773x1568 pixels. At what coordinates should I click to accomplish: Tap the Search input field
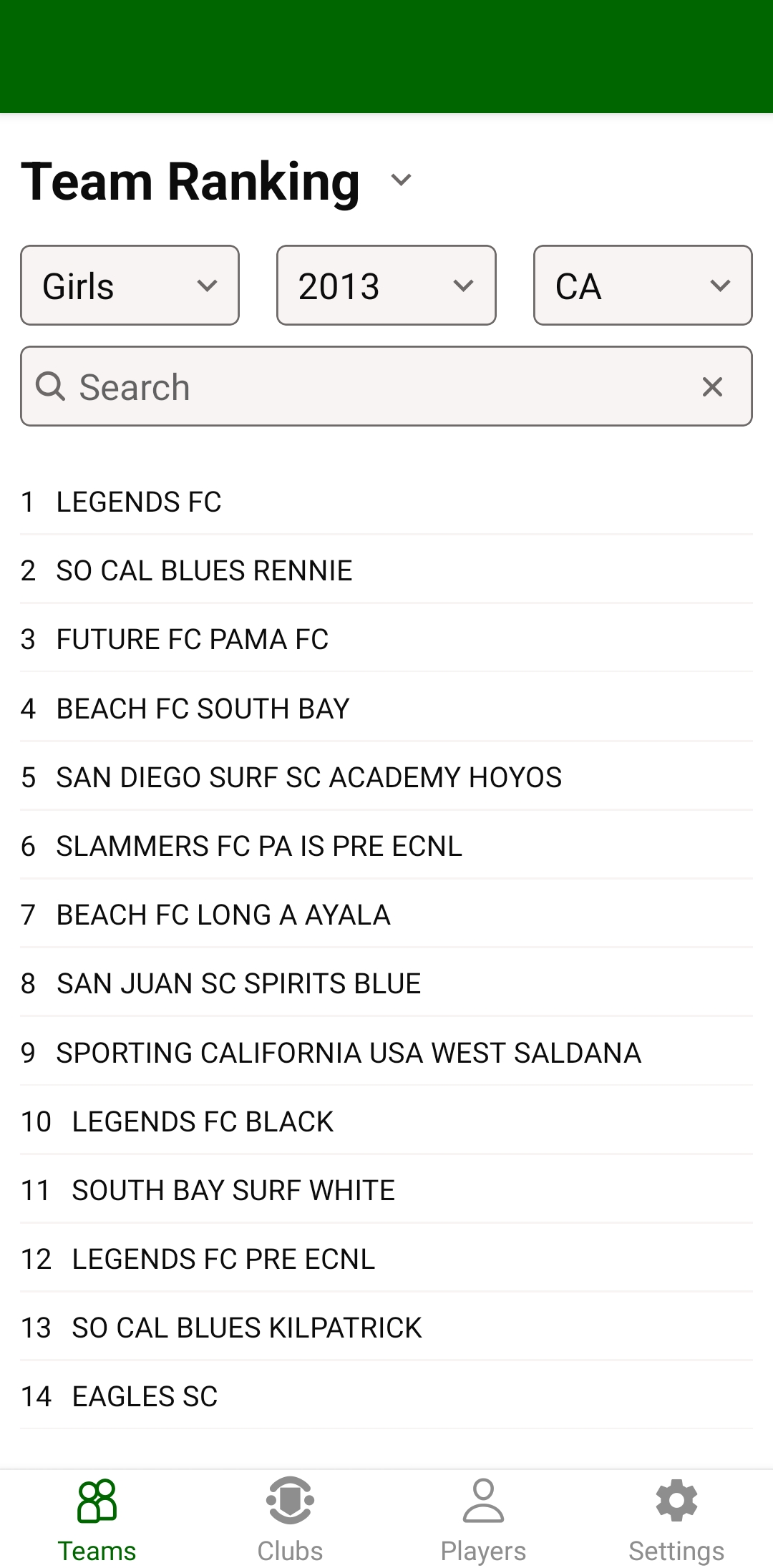point(372,387)
